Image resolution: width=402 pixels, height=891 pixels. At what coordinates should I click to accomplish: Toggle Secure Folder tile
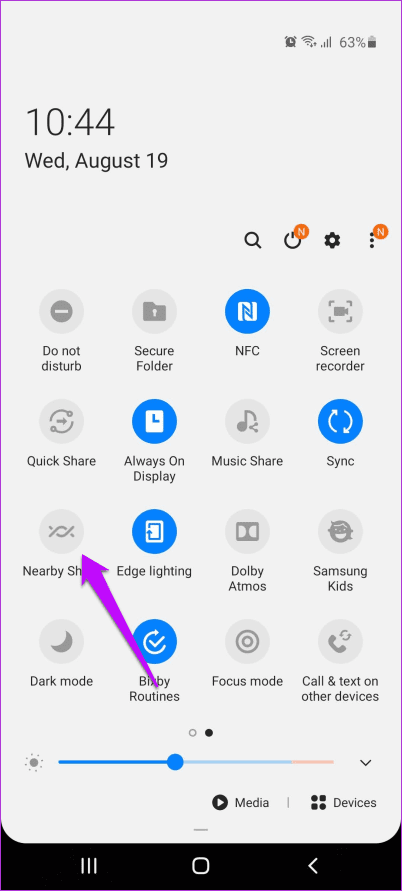coord(154,311)
